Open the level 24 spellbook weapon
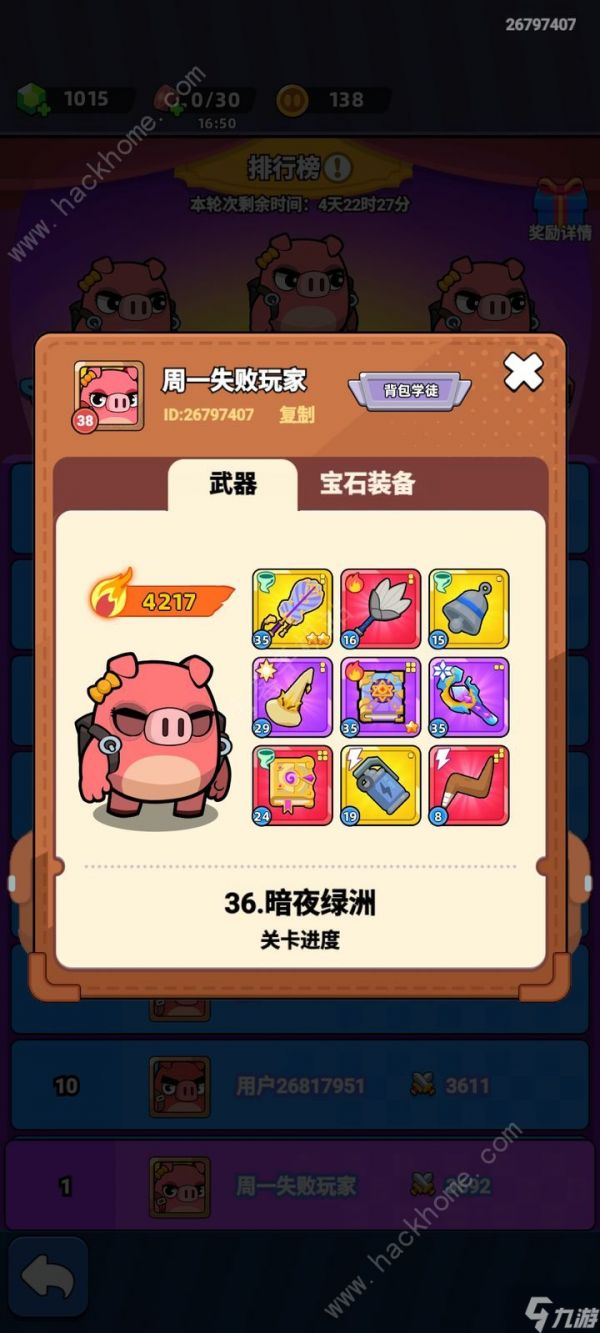Viewport: 600px width, 1333px height. tap(292, 784)
